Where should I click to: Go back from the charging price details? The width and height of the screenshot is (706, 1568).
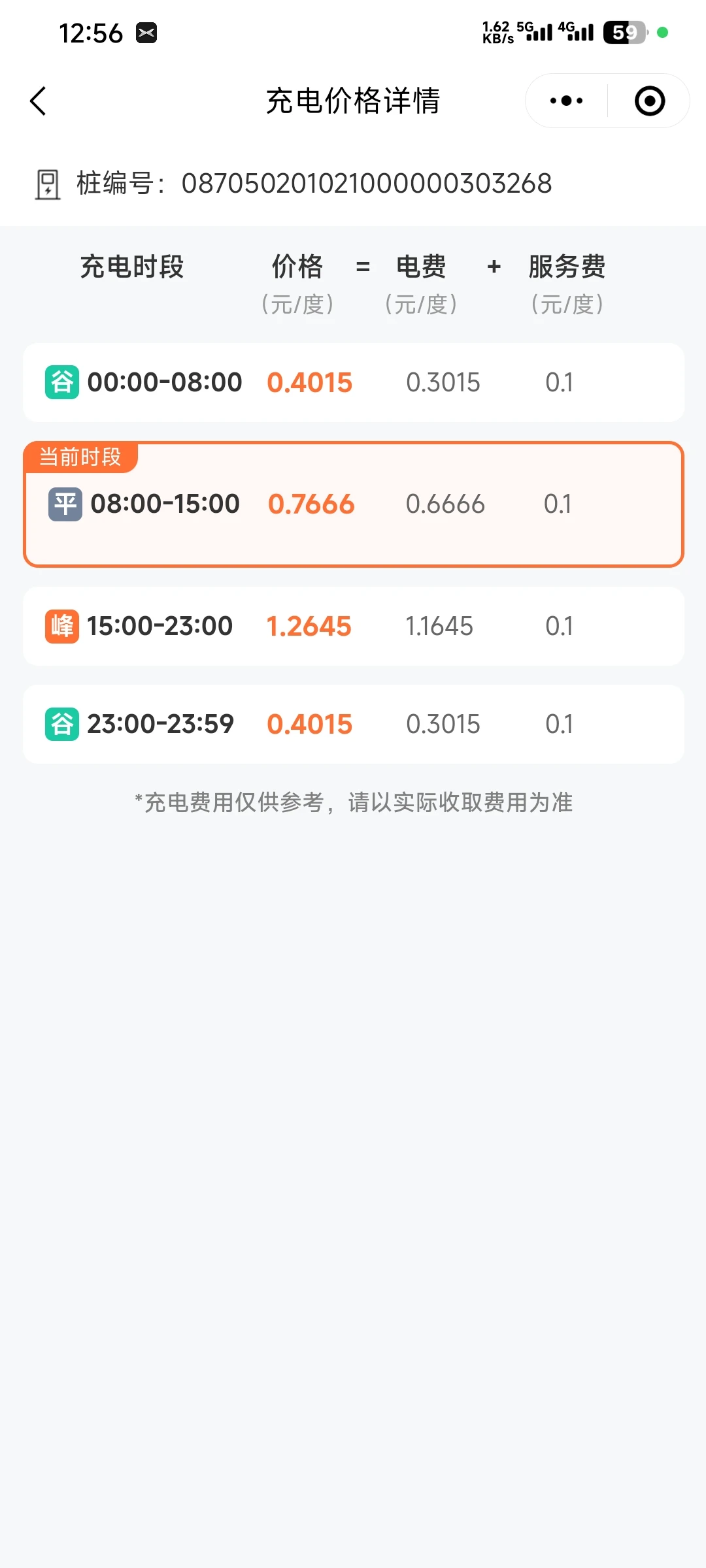(x=39, y=101)
